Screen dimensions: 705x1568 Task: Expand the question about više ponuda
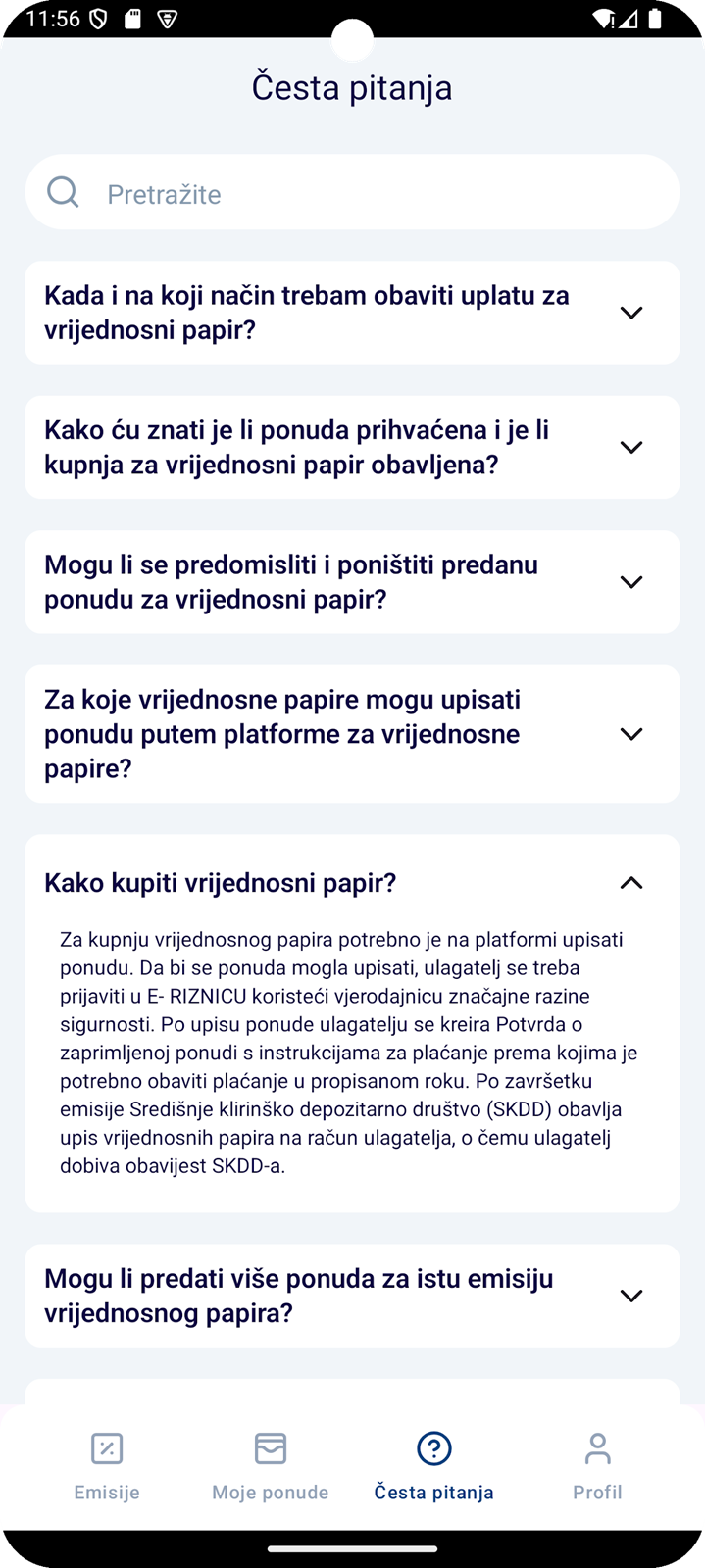(352, 1296)
